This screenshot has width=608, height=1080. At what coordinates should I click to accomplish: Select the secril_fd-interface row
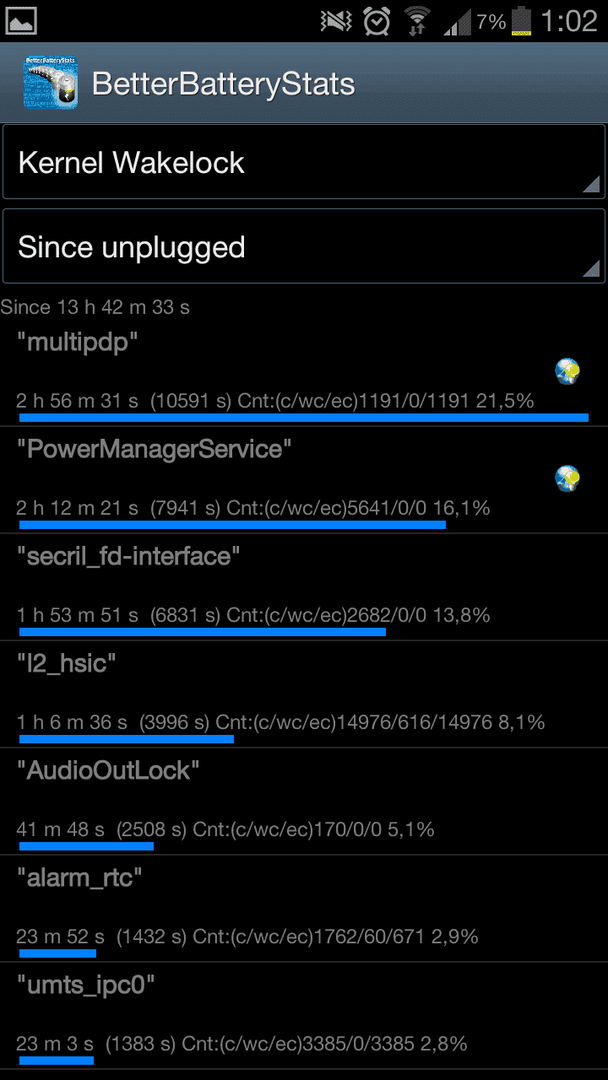tap(304, 587)
